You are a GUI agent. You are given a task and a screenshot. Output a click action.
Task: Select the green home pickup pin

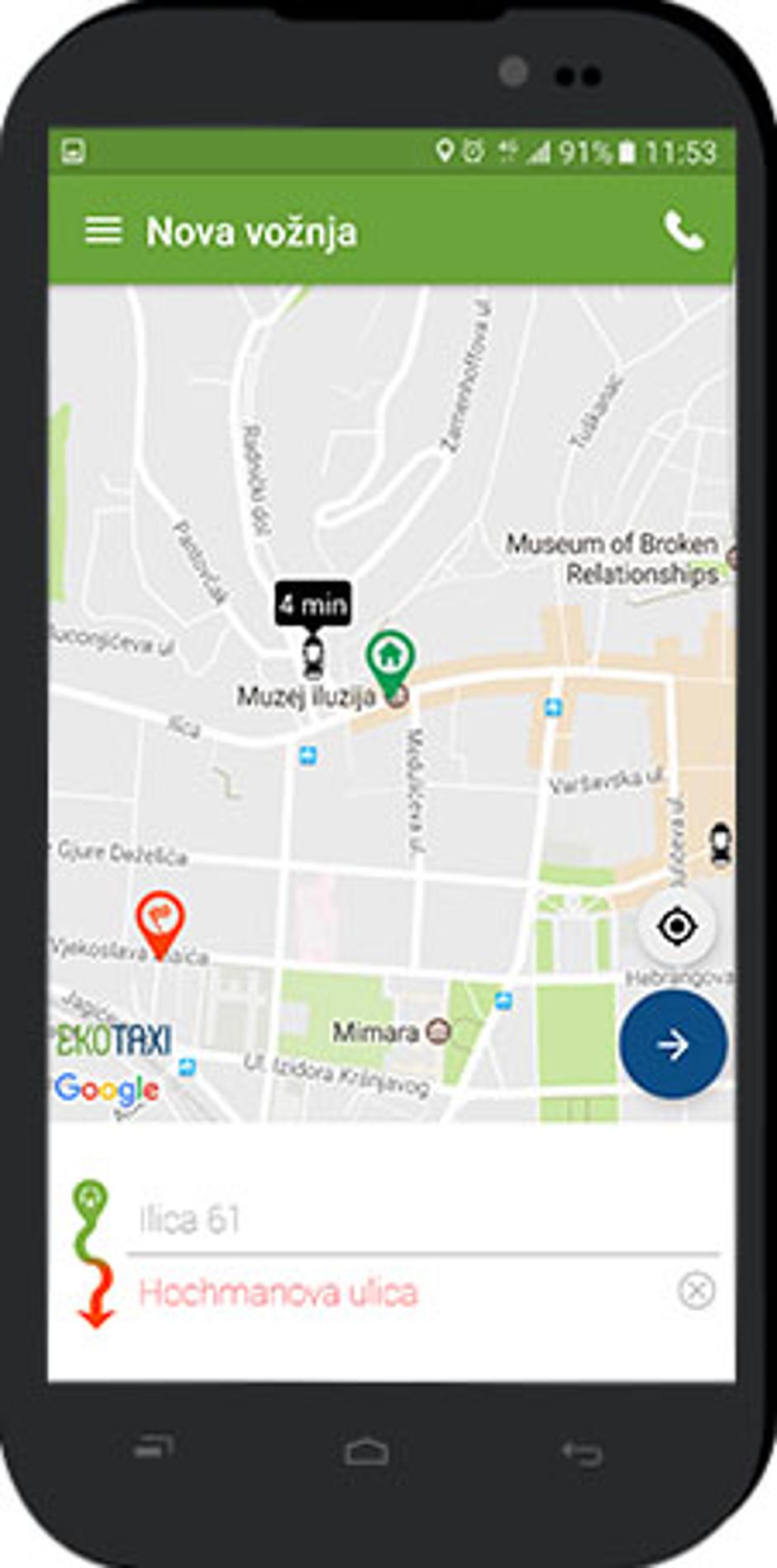tap(389, 658)
